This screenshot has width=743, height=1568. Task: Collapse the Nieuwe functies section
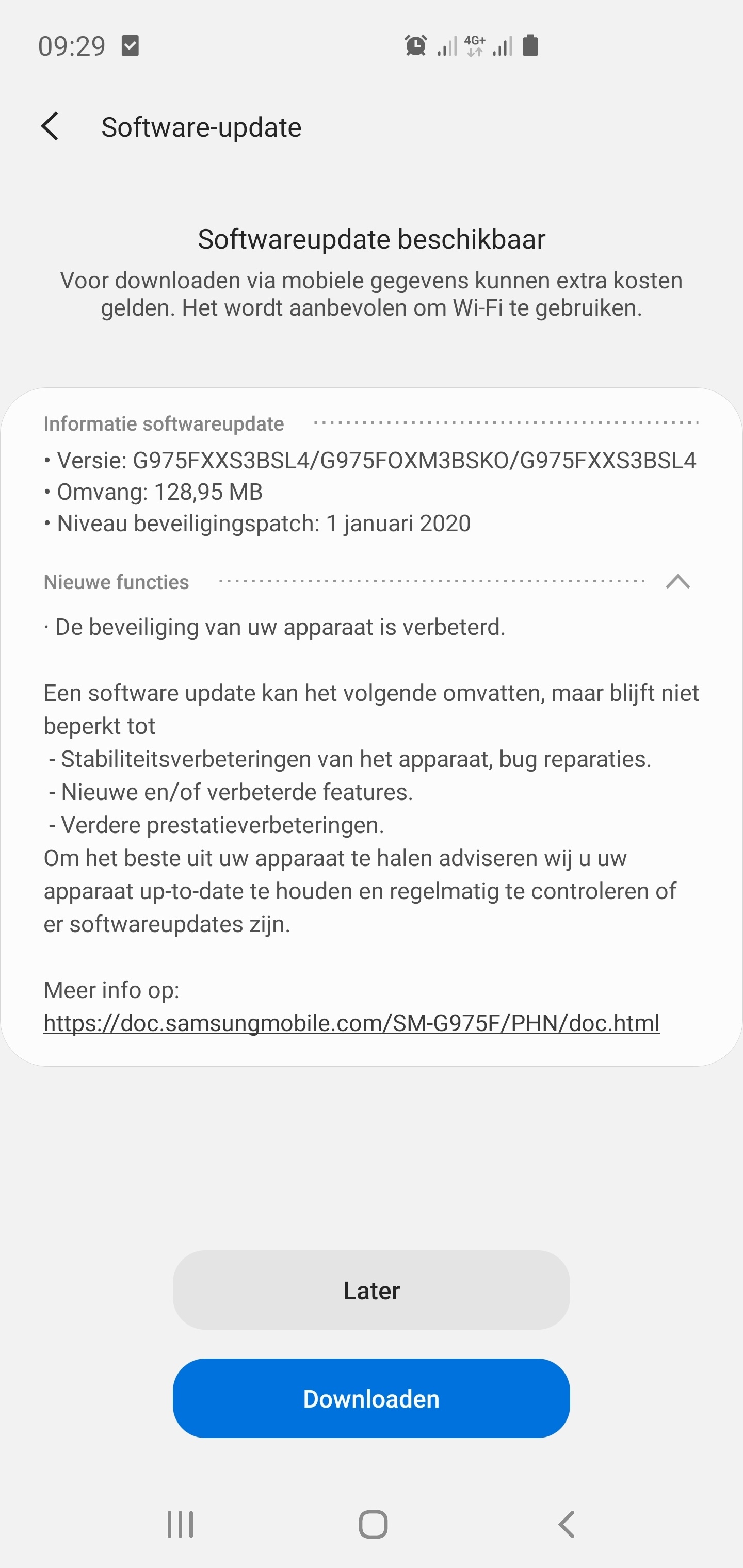tap(677, 582)
